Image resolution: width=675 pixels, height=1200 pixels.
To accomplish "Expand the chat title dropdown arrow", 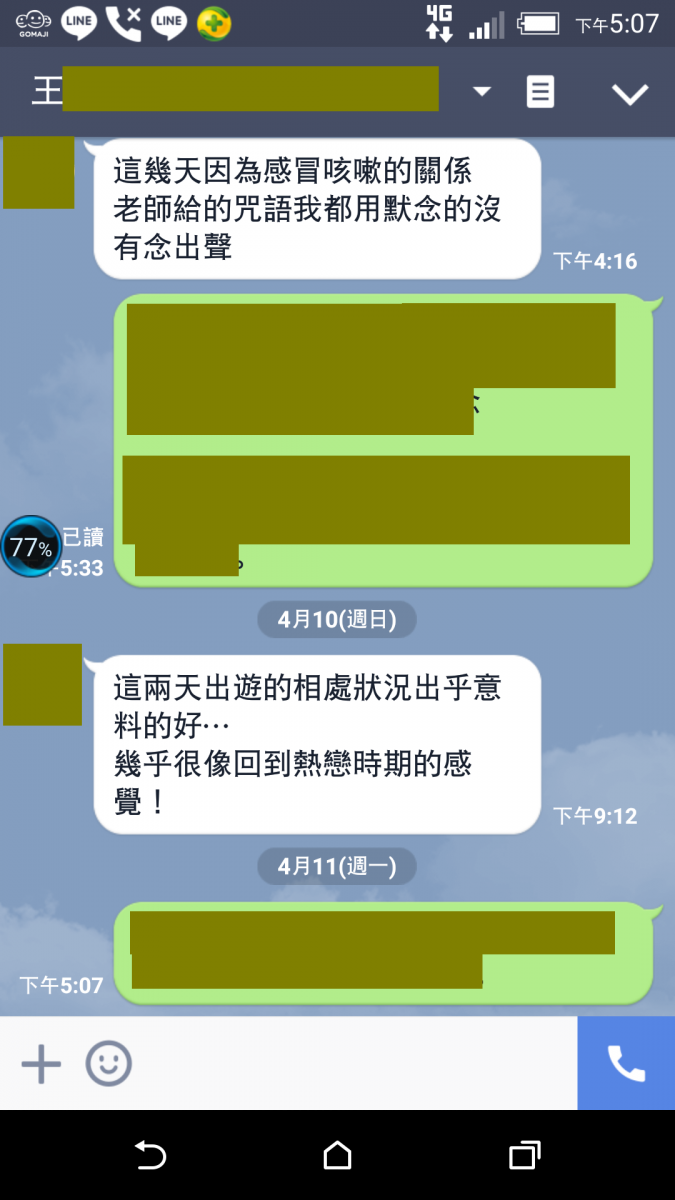I will [x=482, y=92].
